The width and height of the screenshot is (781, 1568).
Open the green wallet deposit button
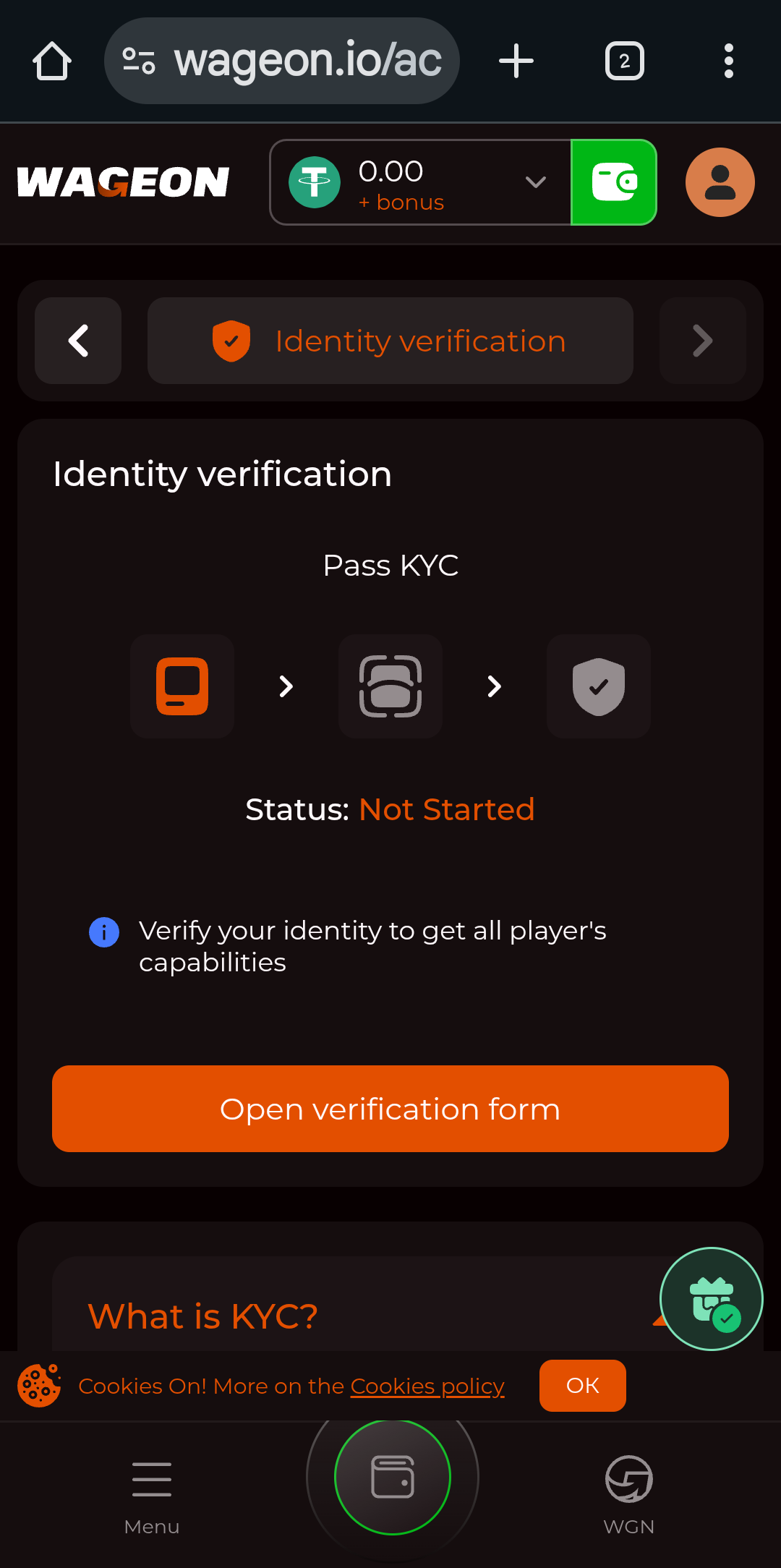click(x=614, y=182)
